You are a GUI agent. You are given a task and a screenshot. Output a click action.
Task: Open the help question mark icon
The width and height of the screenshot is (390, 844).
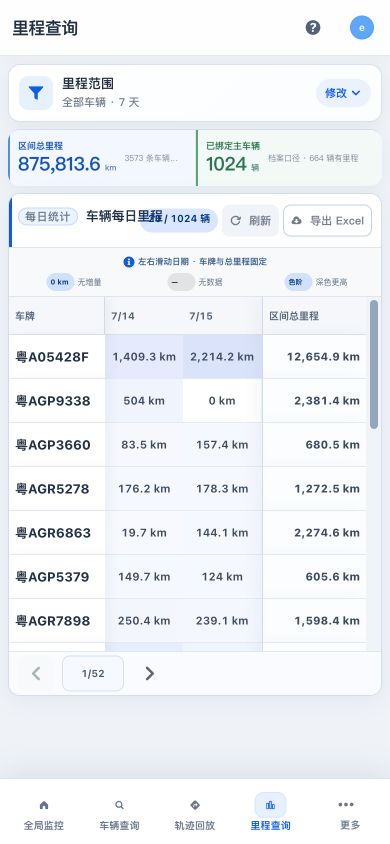click(313, 27)
